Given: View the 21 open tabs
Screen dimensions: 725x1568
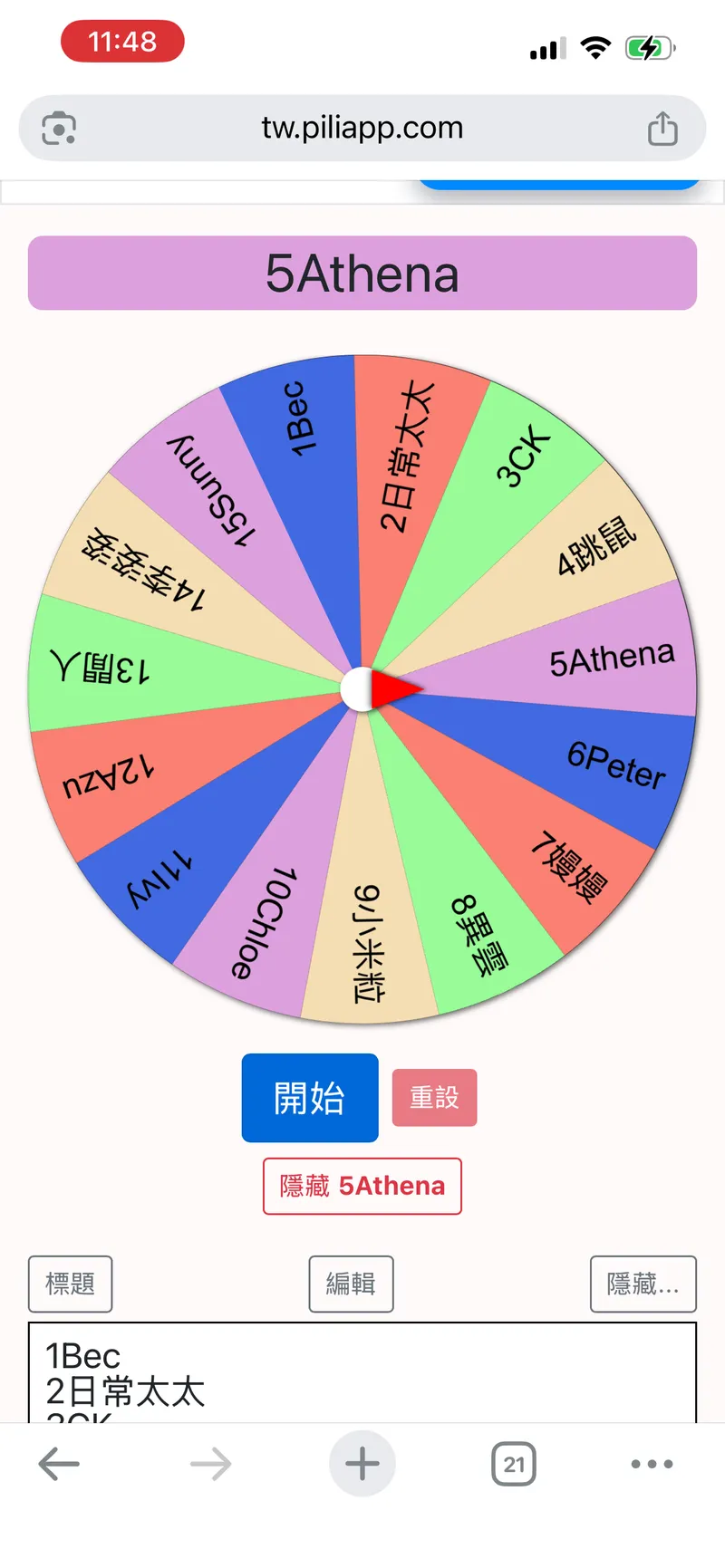Looking at the screenshot, I should 514,1464.
